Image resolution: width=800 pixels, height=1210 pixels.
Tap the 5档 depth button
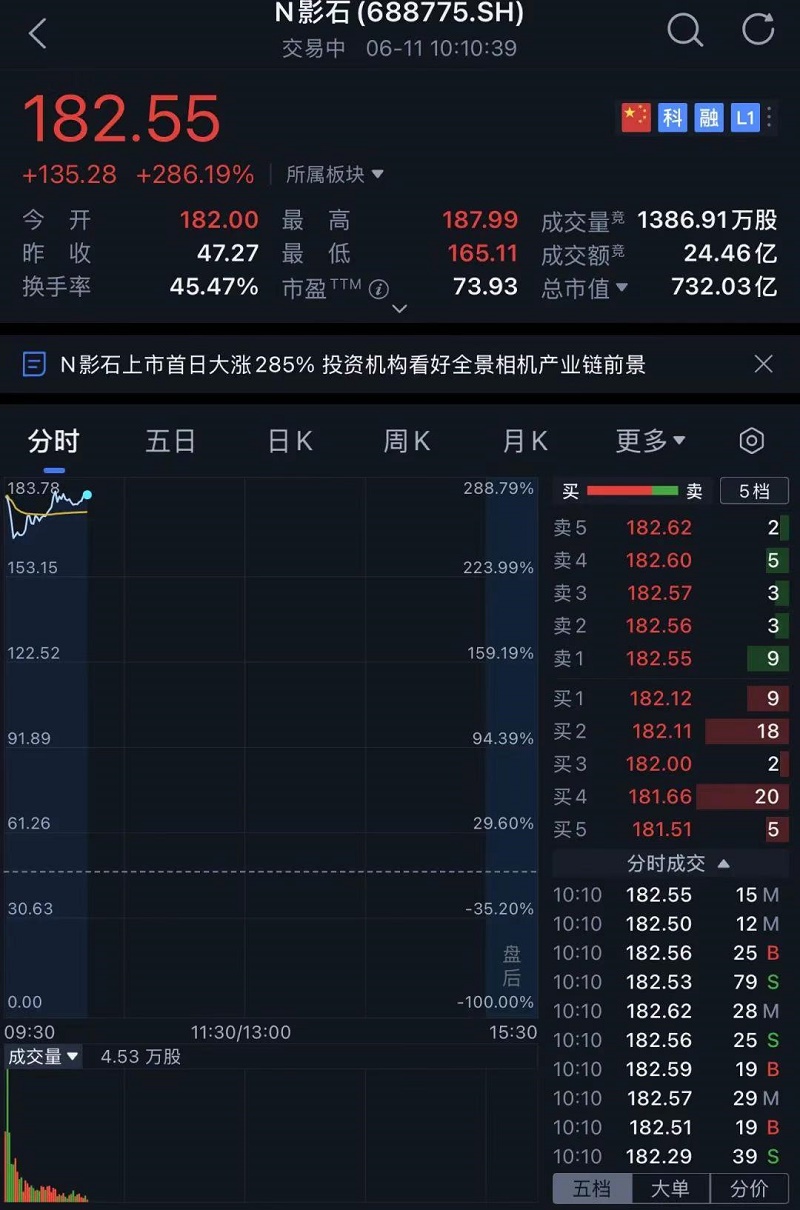click(754, 491)
